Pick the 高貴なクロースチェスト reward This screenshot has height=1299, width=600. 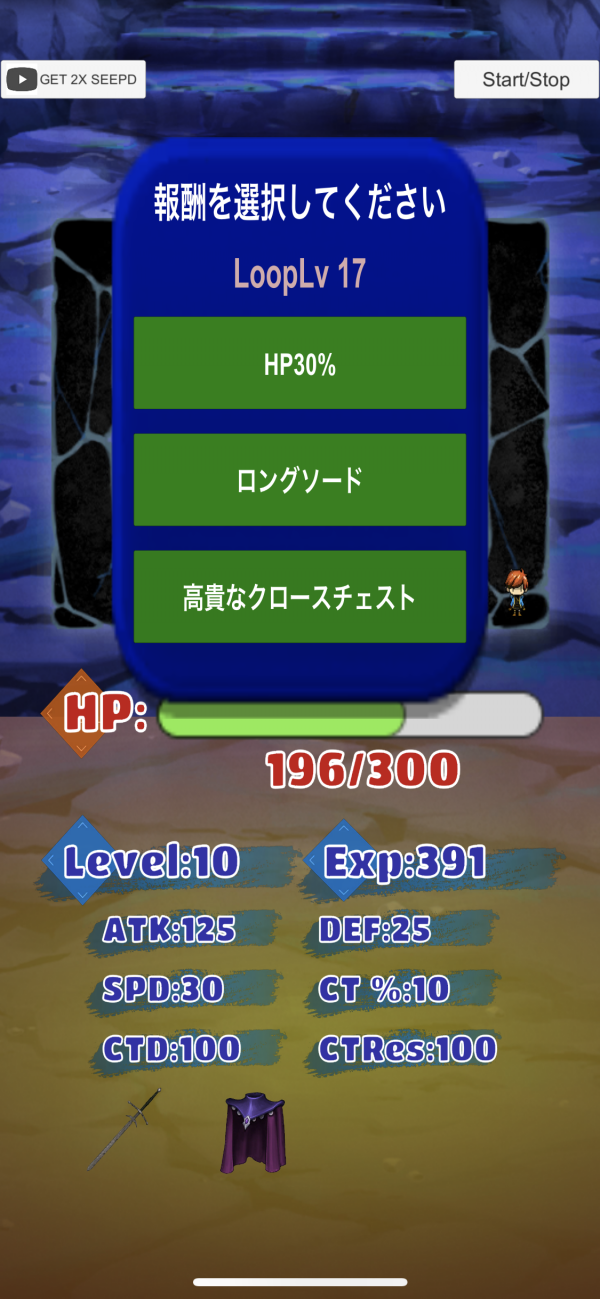point(299,597)
